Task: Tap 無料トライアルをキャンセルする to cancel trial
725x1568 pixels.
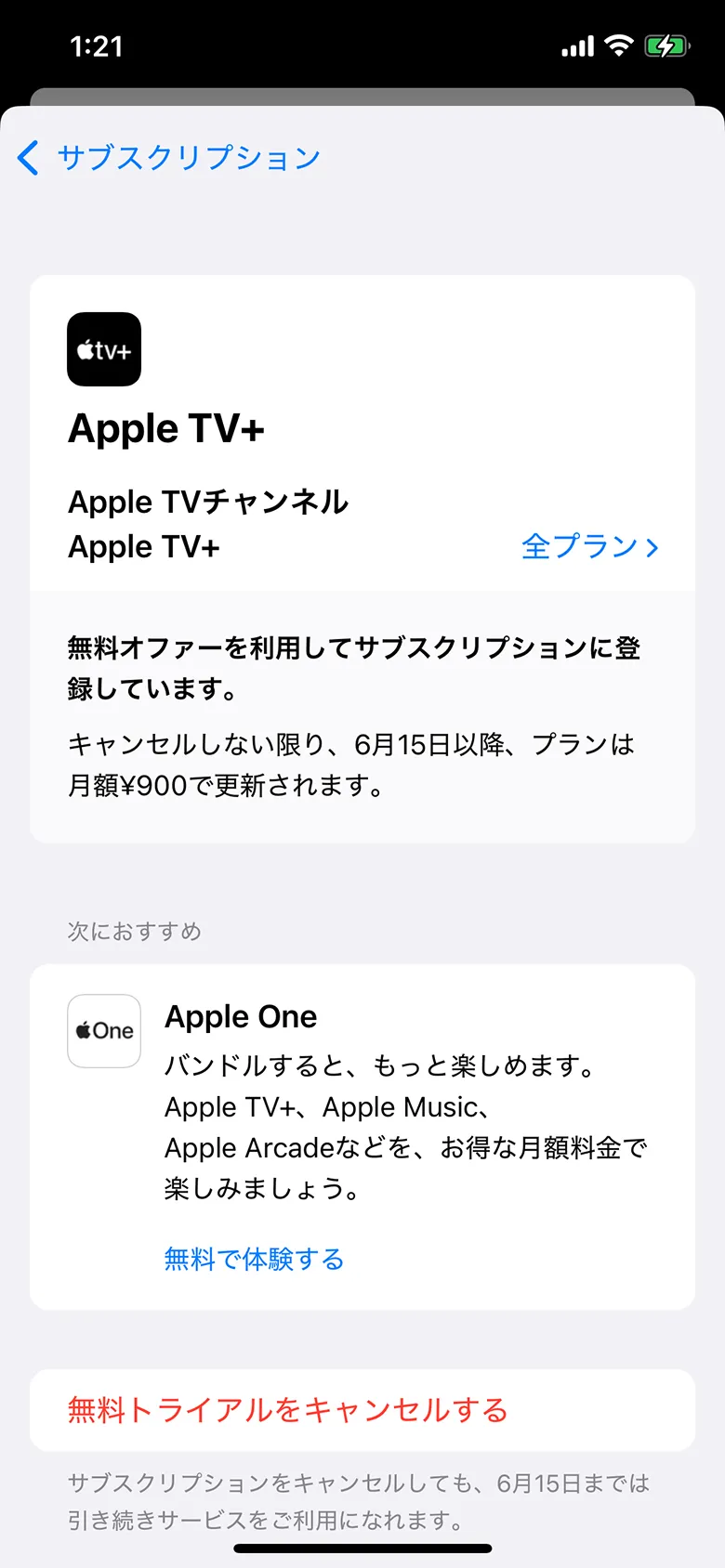Action: click(286, 1409)
